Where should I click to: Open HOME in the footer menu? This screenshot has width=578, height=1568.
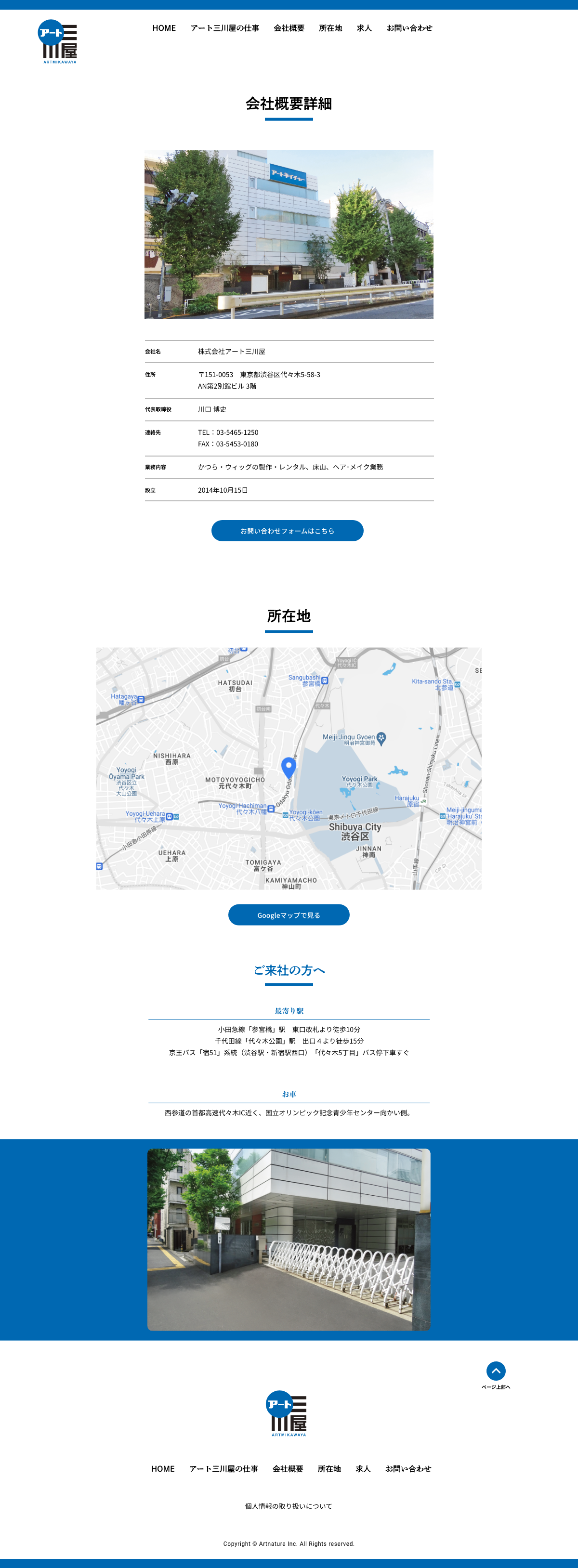pos(163,1469)
